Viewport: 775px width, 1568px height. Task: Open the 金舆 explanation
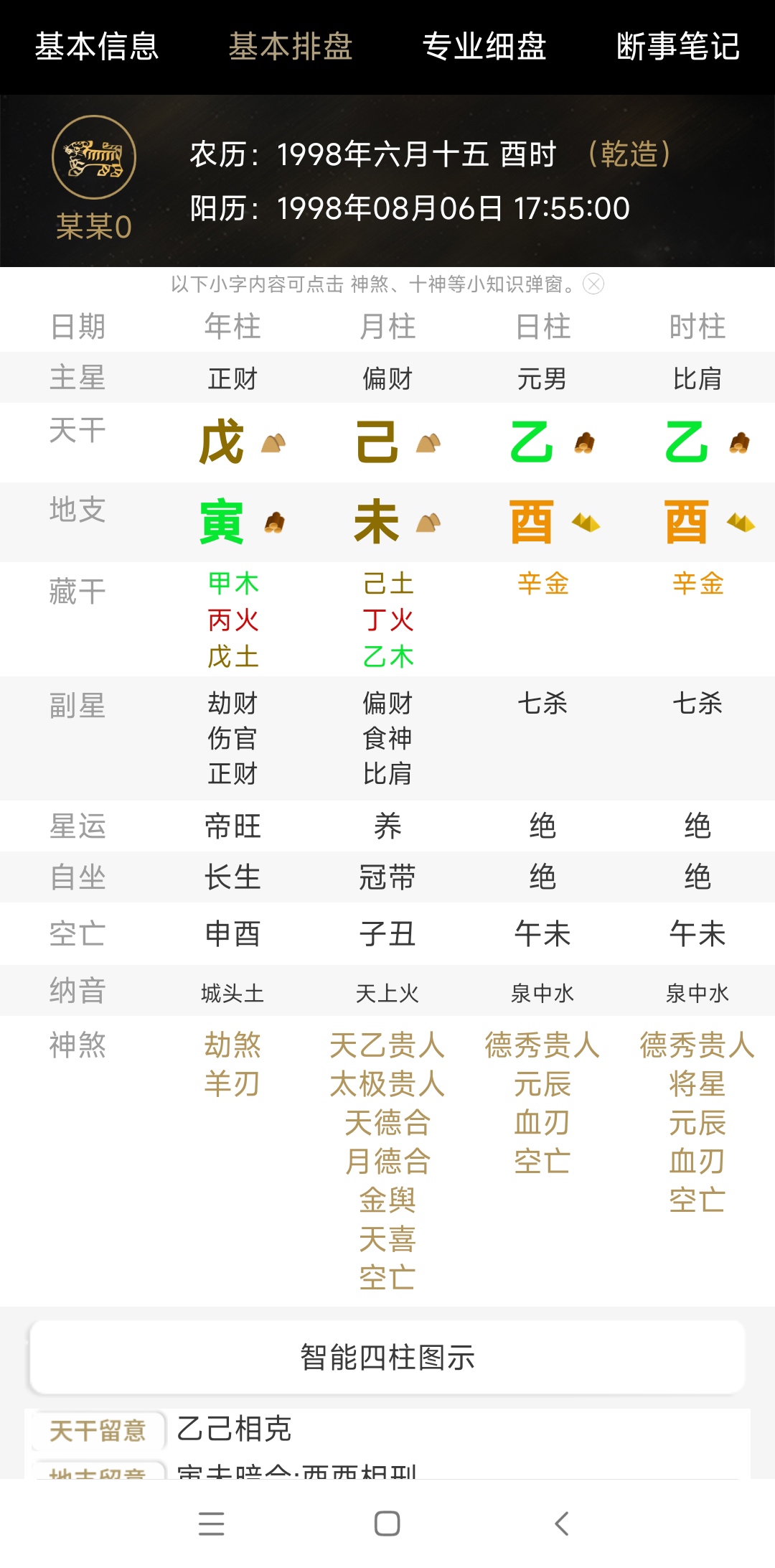387,1200
